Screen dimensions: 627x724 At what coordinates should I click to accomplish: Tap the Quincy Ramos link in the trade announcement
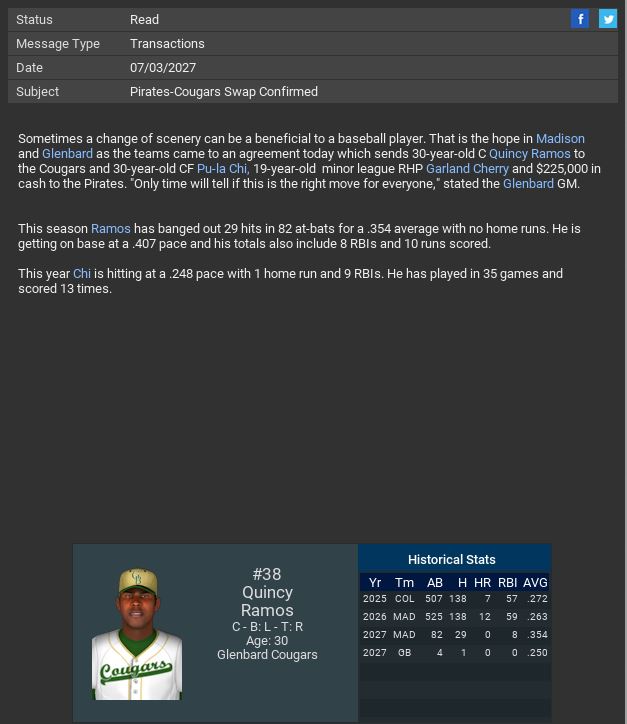[529, 154]
